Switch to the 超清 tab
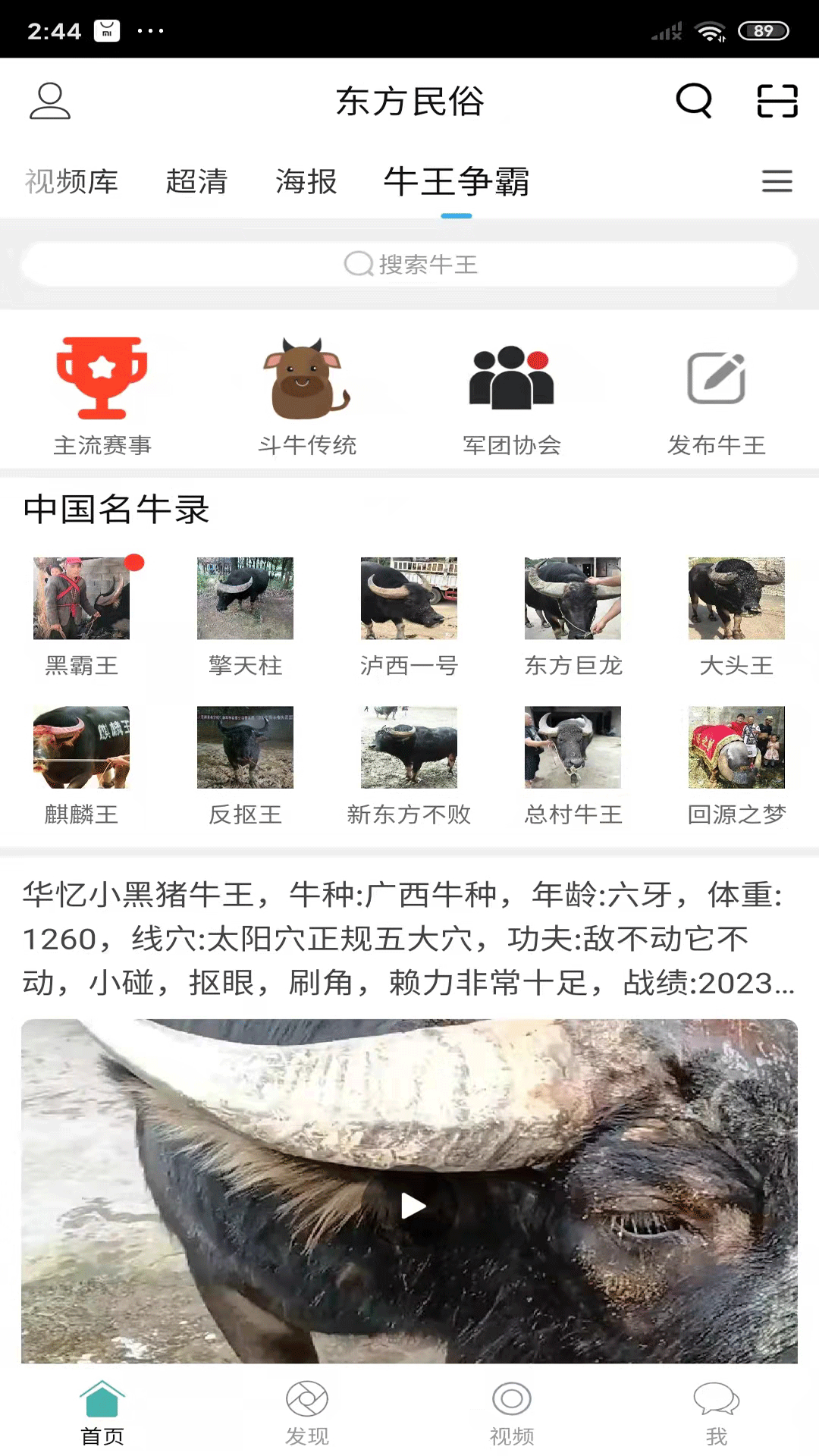 point(196,182)
